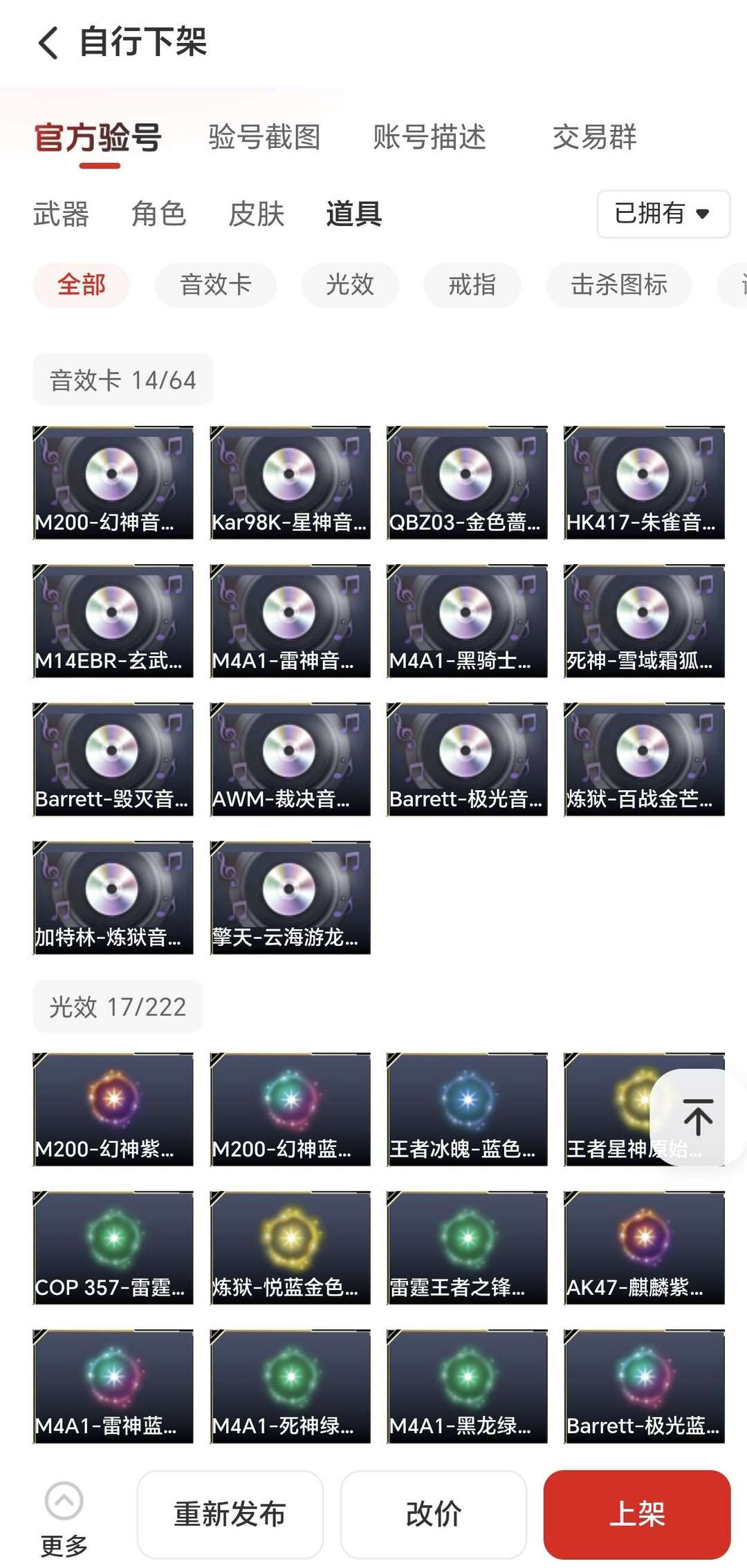Enable the 光效 filter
The image size is (747, 1568).
click(350, 285)
